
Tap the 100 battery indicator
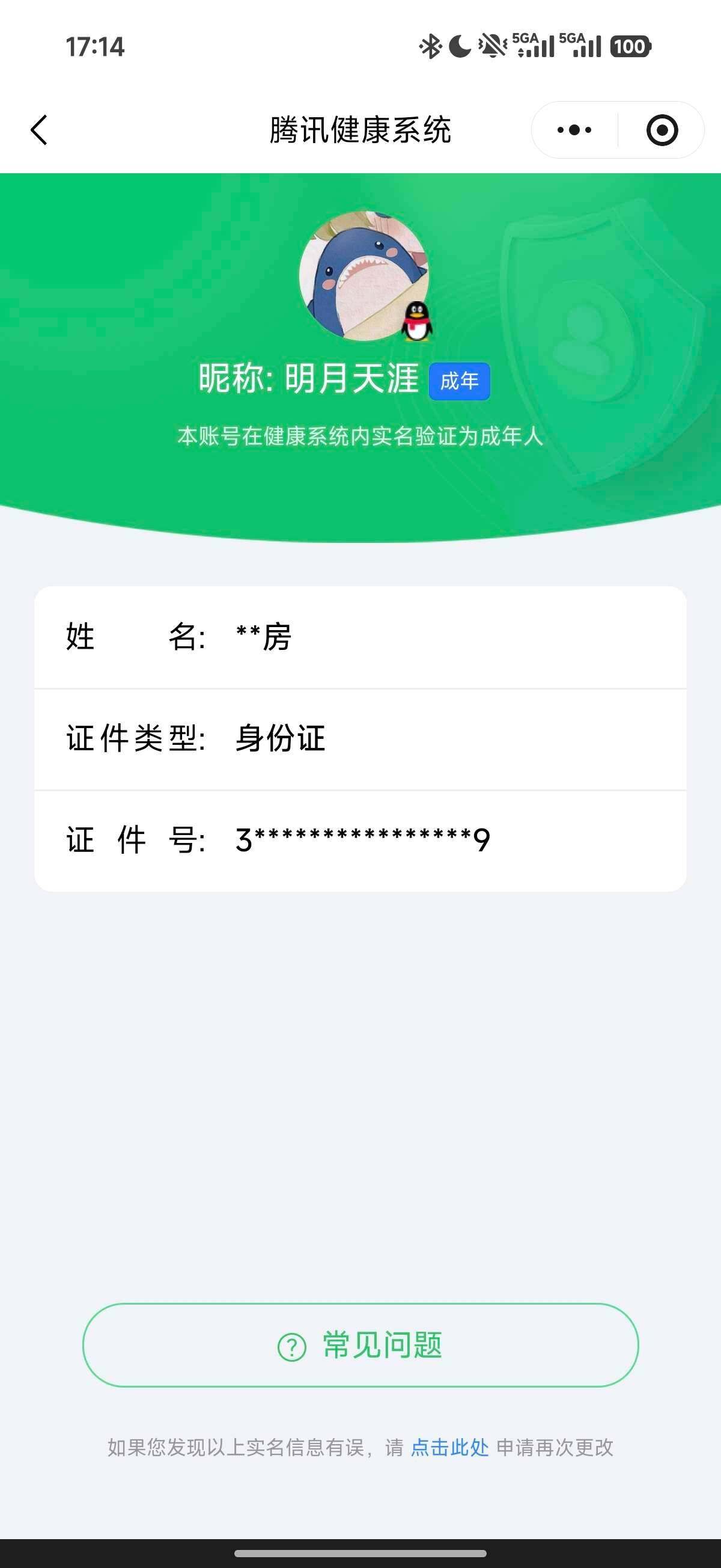(x=631, y=45)
